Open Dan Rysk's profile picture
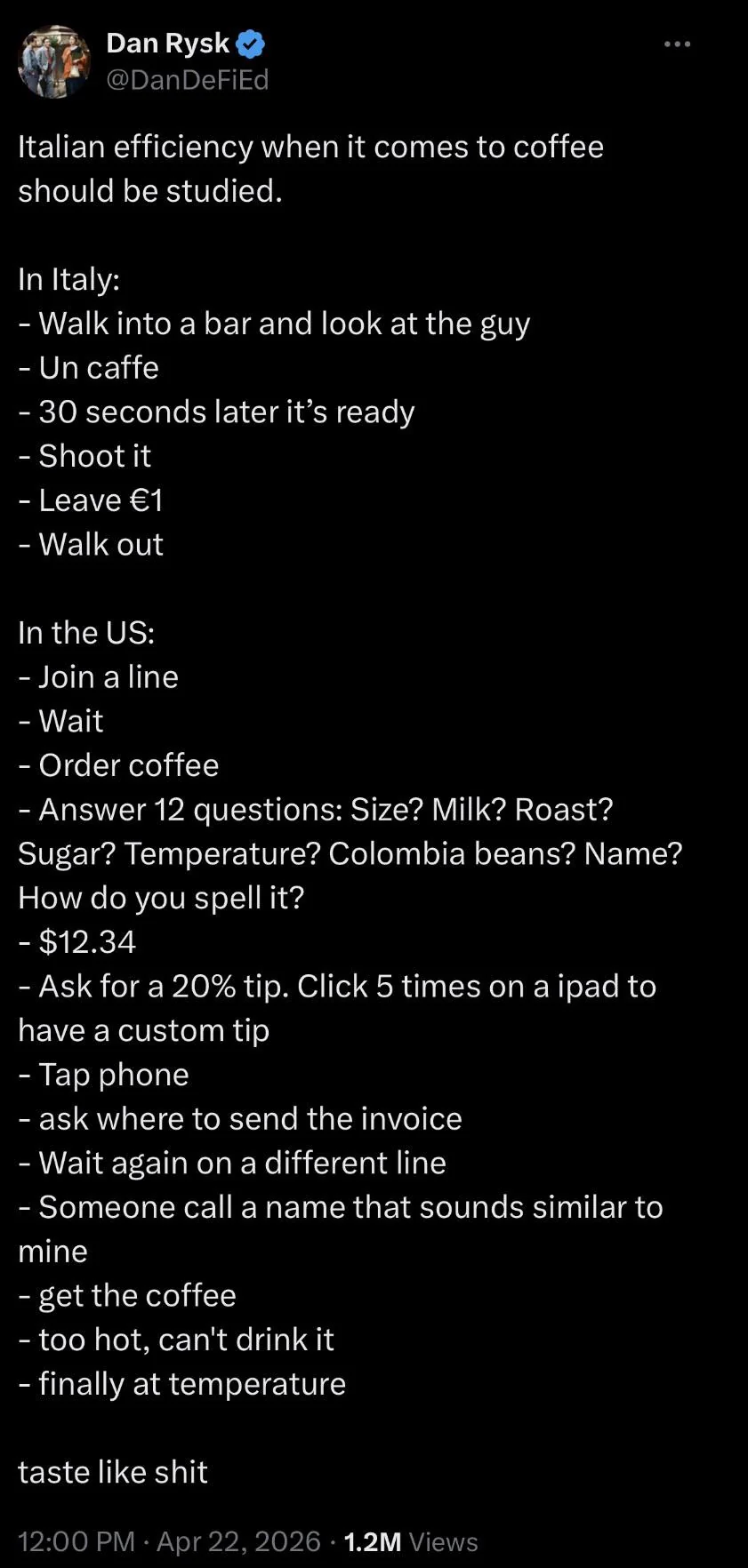Viewport: 748px width, 1568px height. point(54,61)
